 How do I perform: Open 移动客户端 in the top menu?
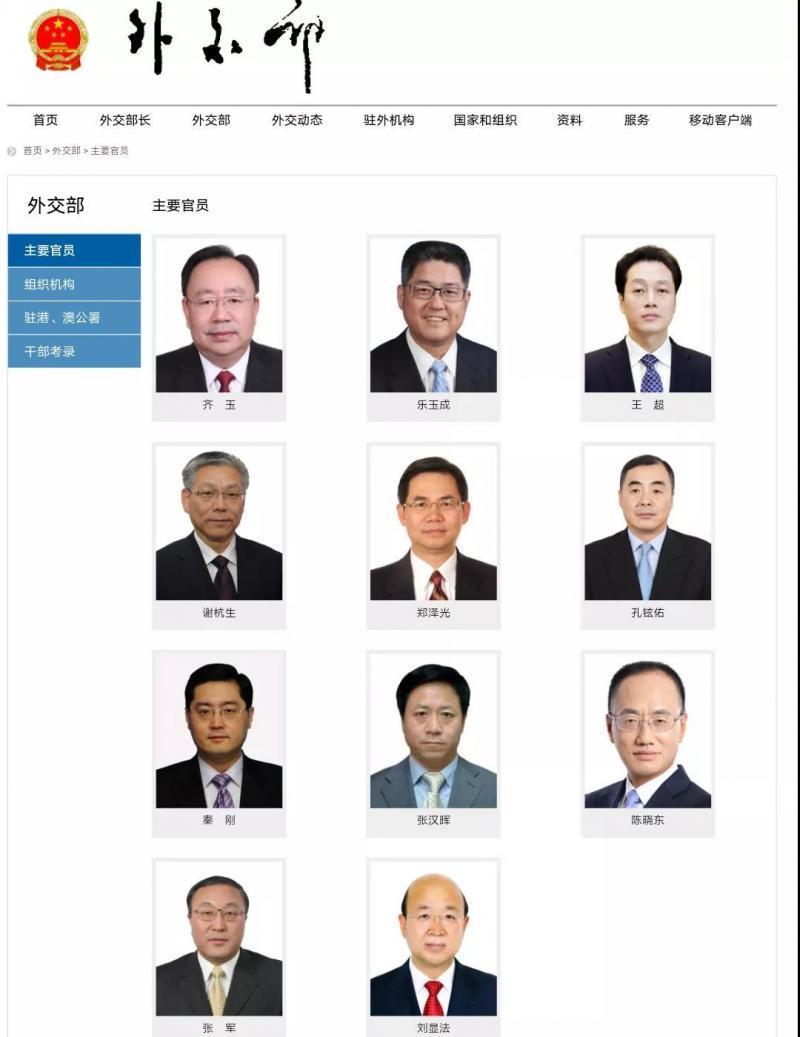click(x=720, y=120)
